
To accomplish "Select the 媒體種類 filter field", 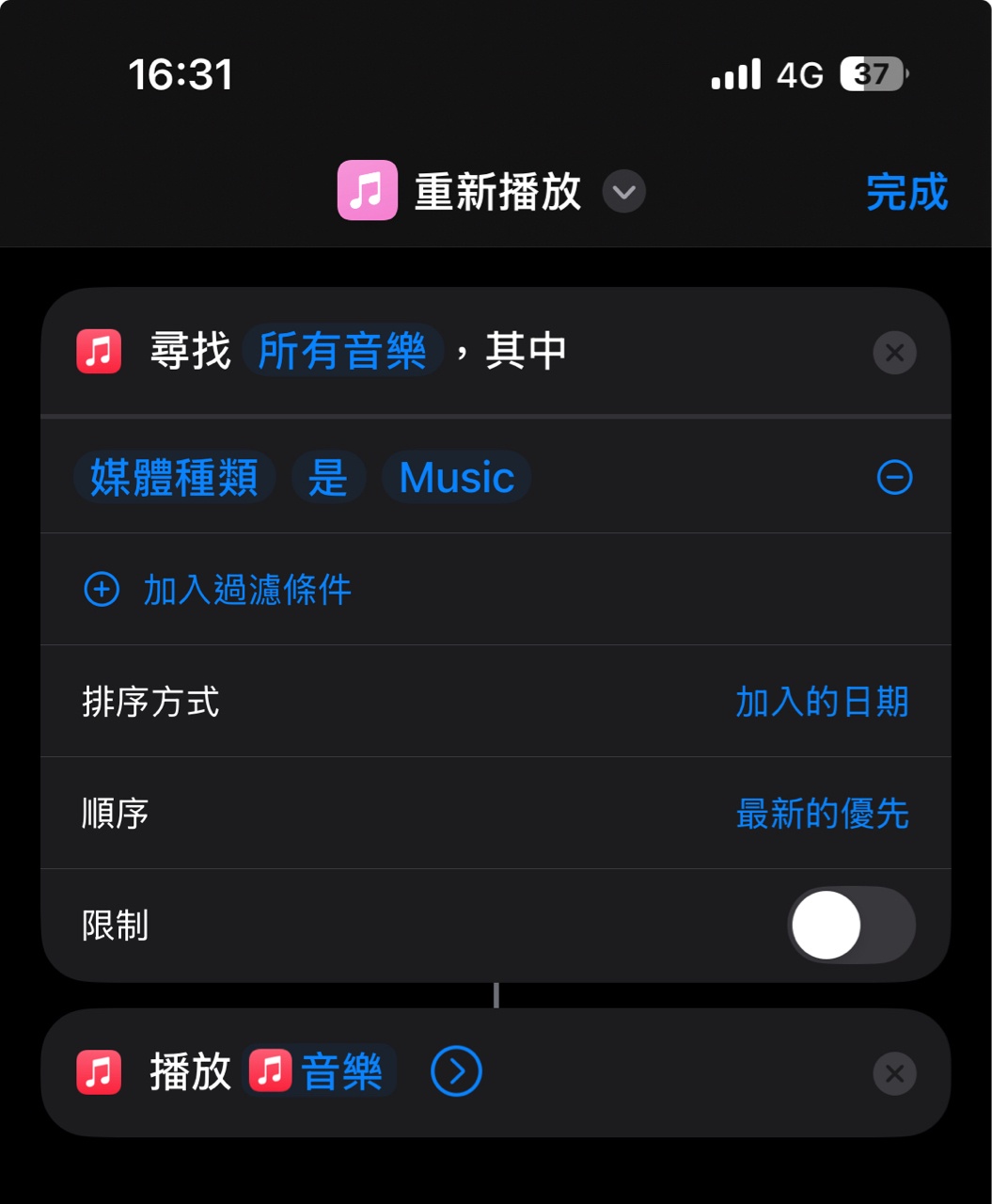I will click(174, 477).
